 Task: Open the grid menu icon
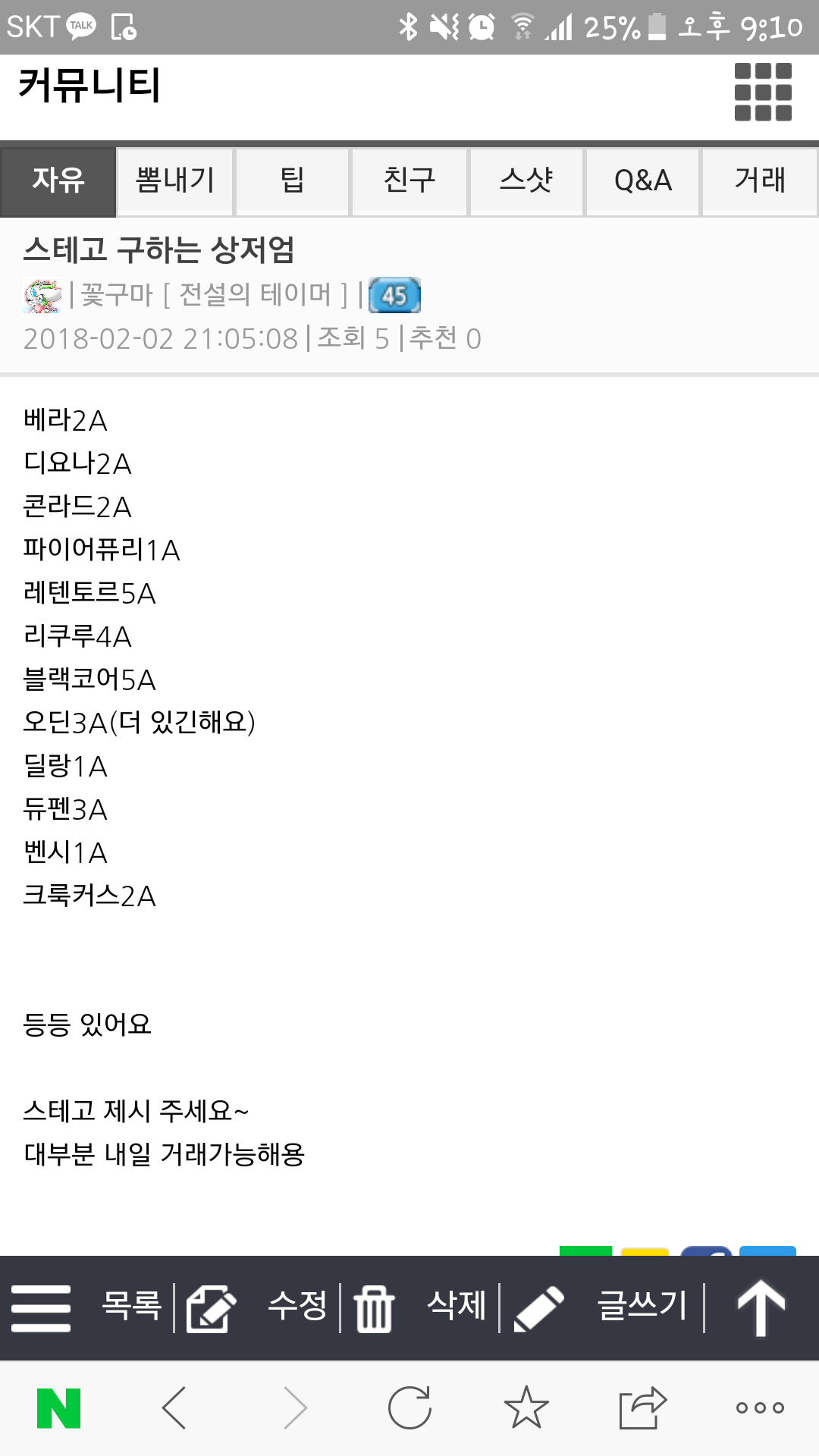point(763,92)
